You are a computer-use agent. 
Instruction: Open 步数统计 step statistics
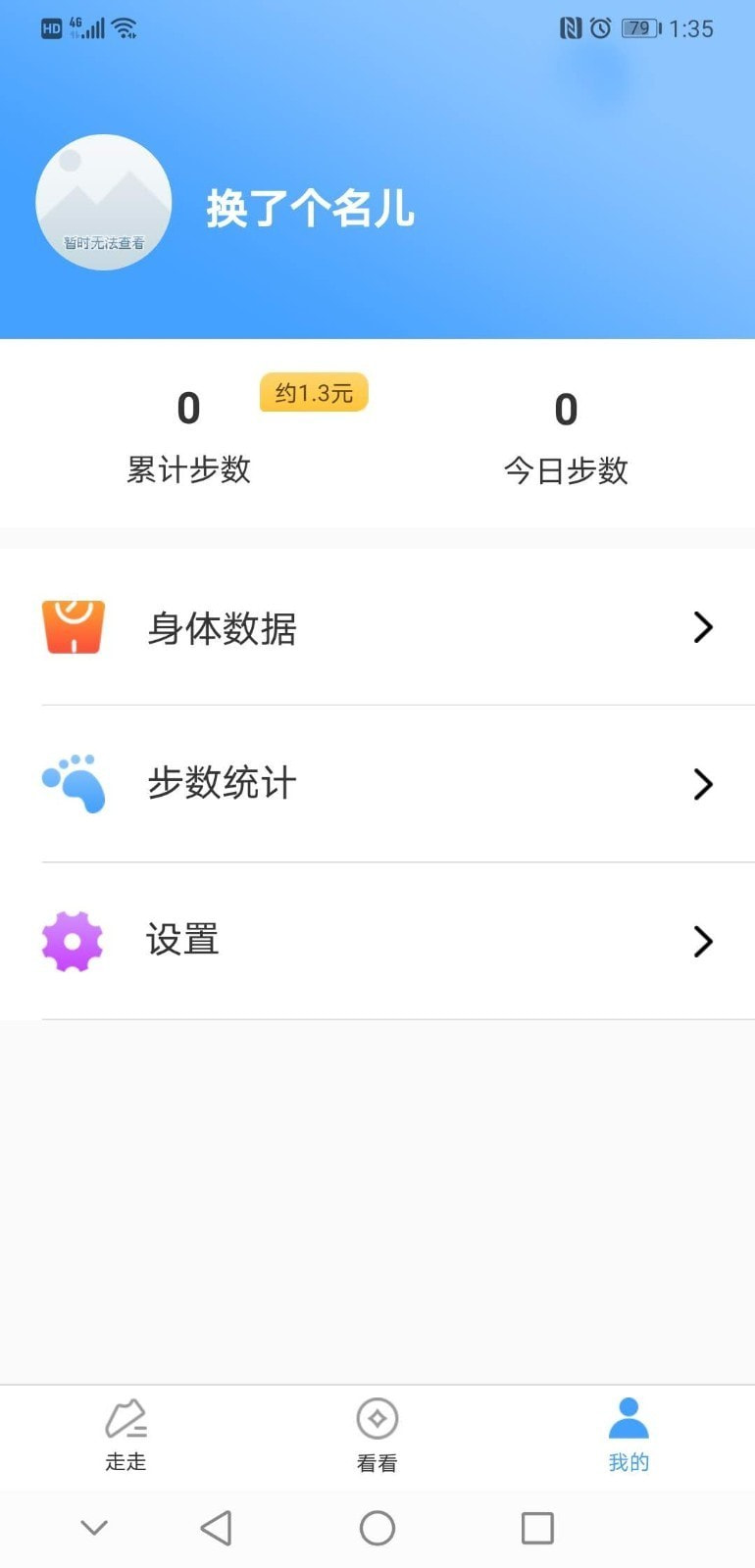(x=377, y=784)
